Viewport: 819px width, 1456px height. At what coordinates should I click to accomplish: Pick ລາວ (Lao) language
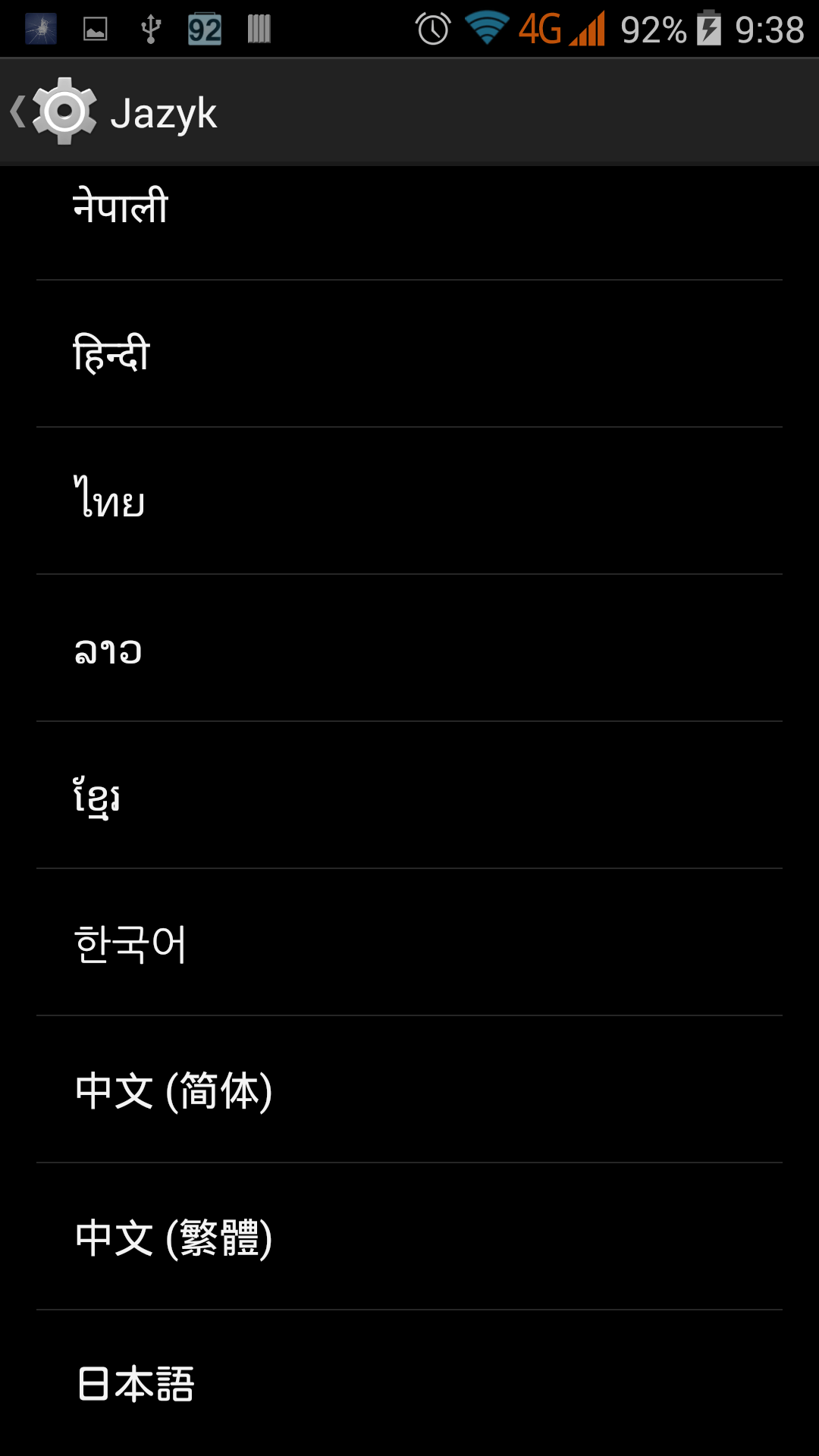(x=409, y=648)
